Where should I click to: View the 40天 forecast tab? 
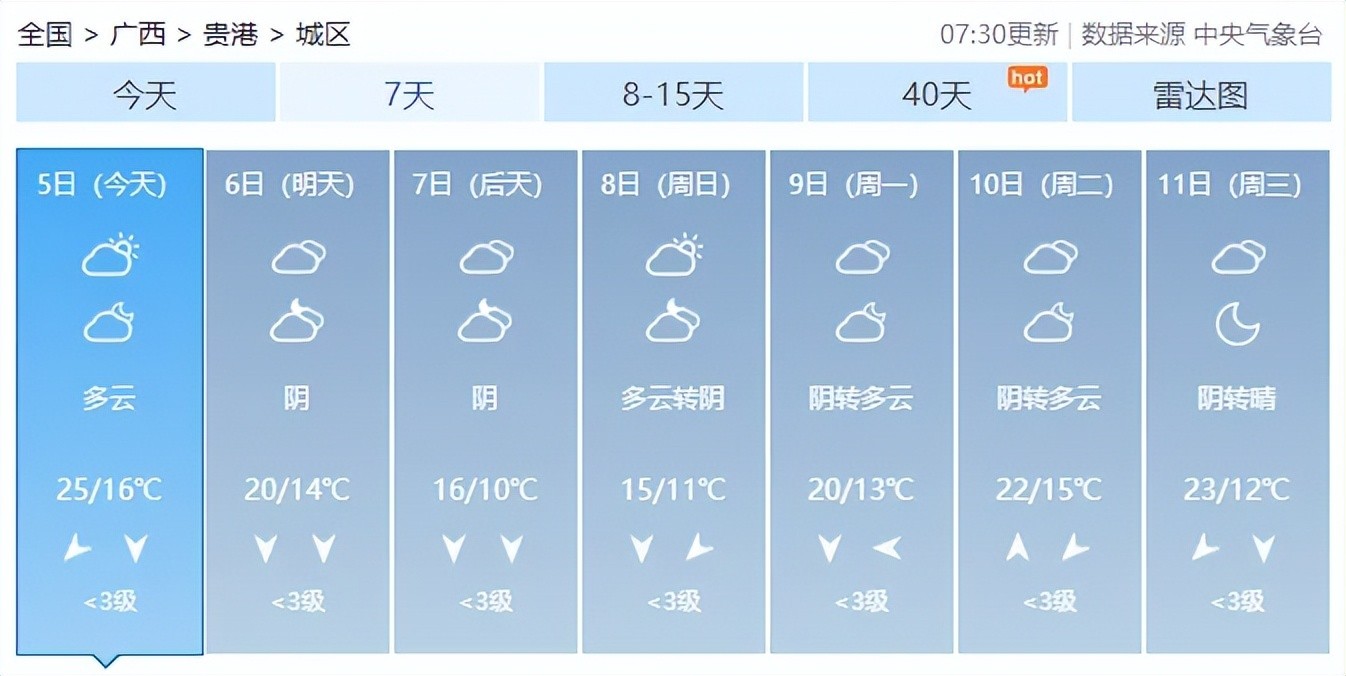(937, 94)
